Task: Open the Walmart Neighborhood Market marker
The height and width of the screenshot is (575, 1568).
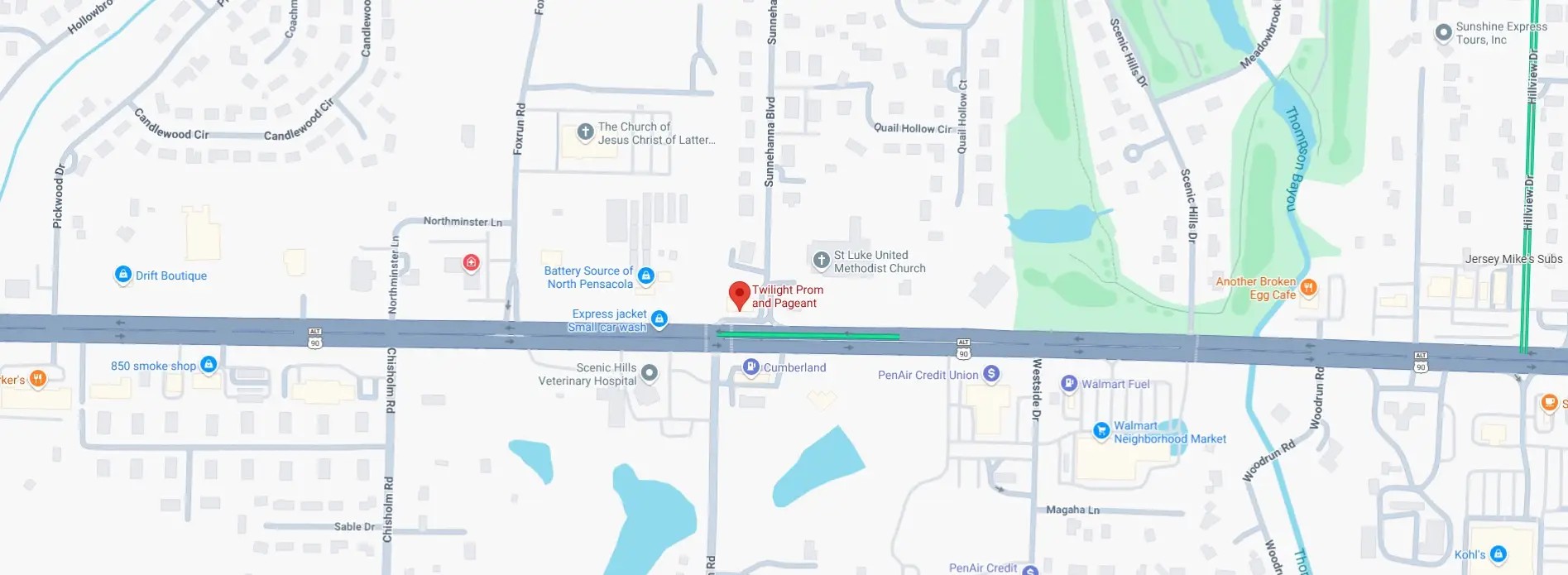Action: coord(1100,430)
